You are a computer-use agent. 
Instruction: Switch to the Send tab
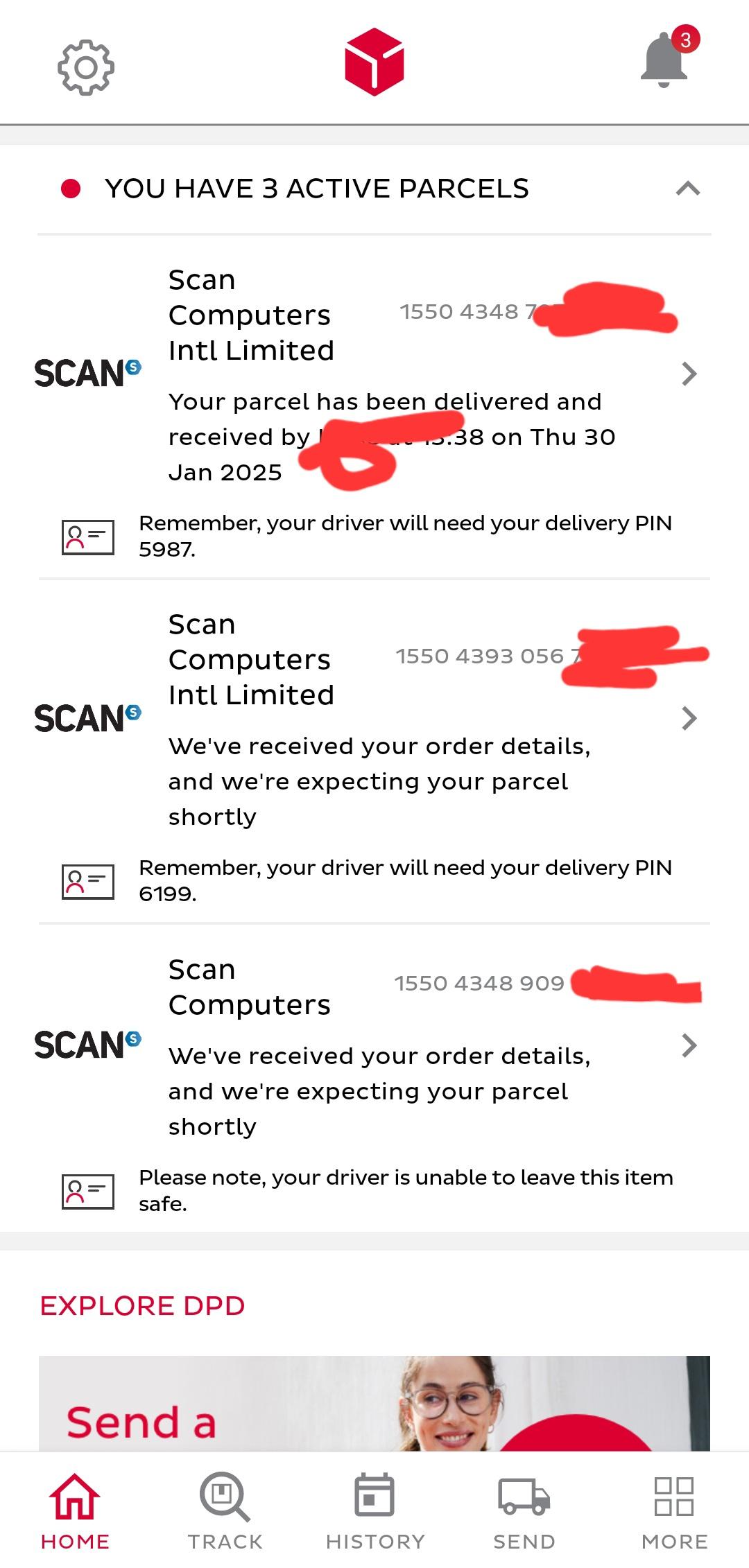(524, 1511)
